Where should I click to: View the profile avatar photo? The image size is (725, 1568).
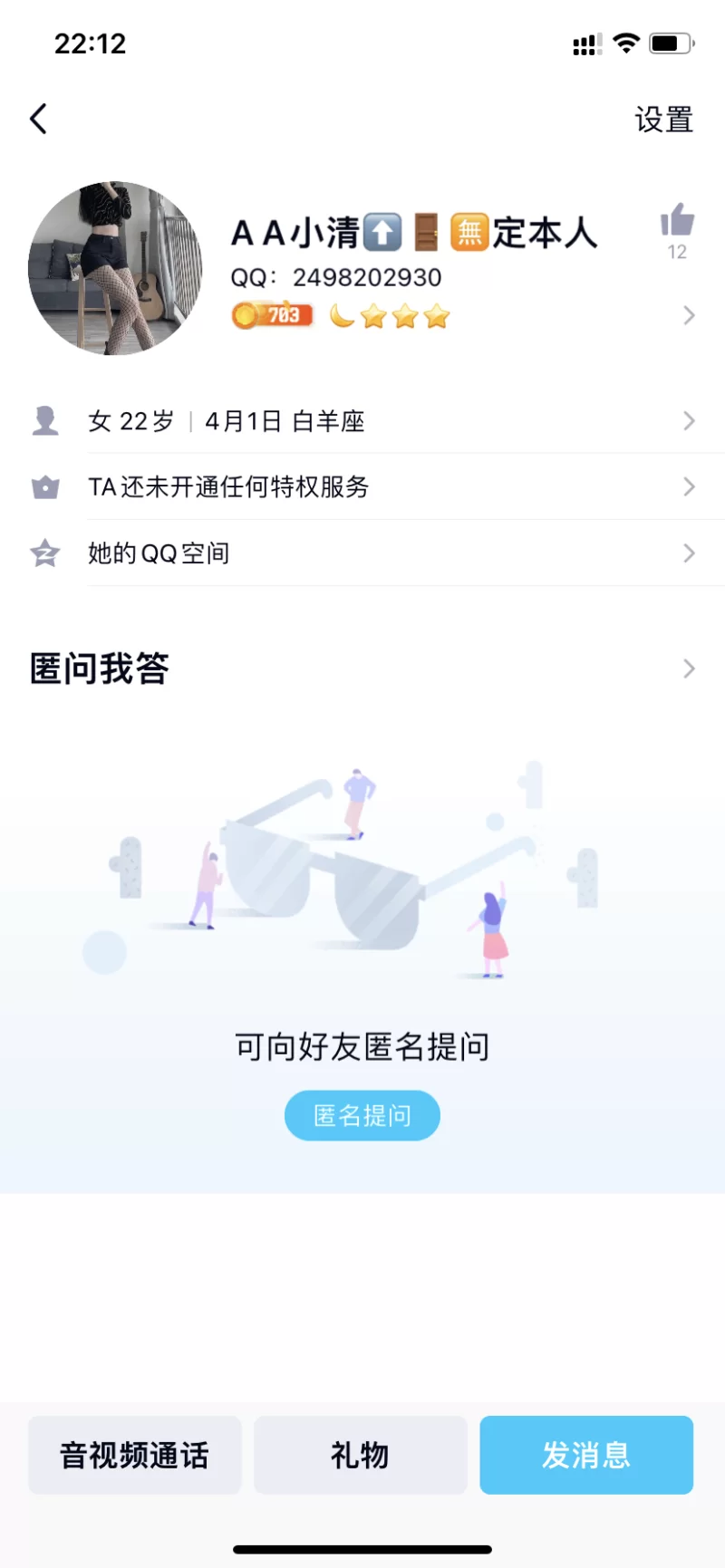115,268
